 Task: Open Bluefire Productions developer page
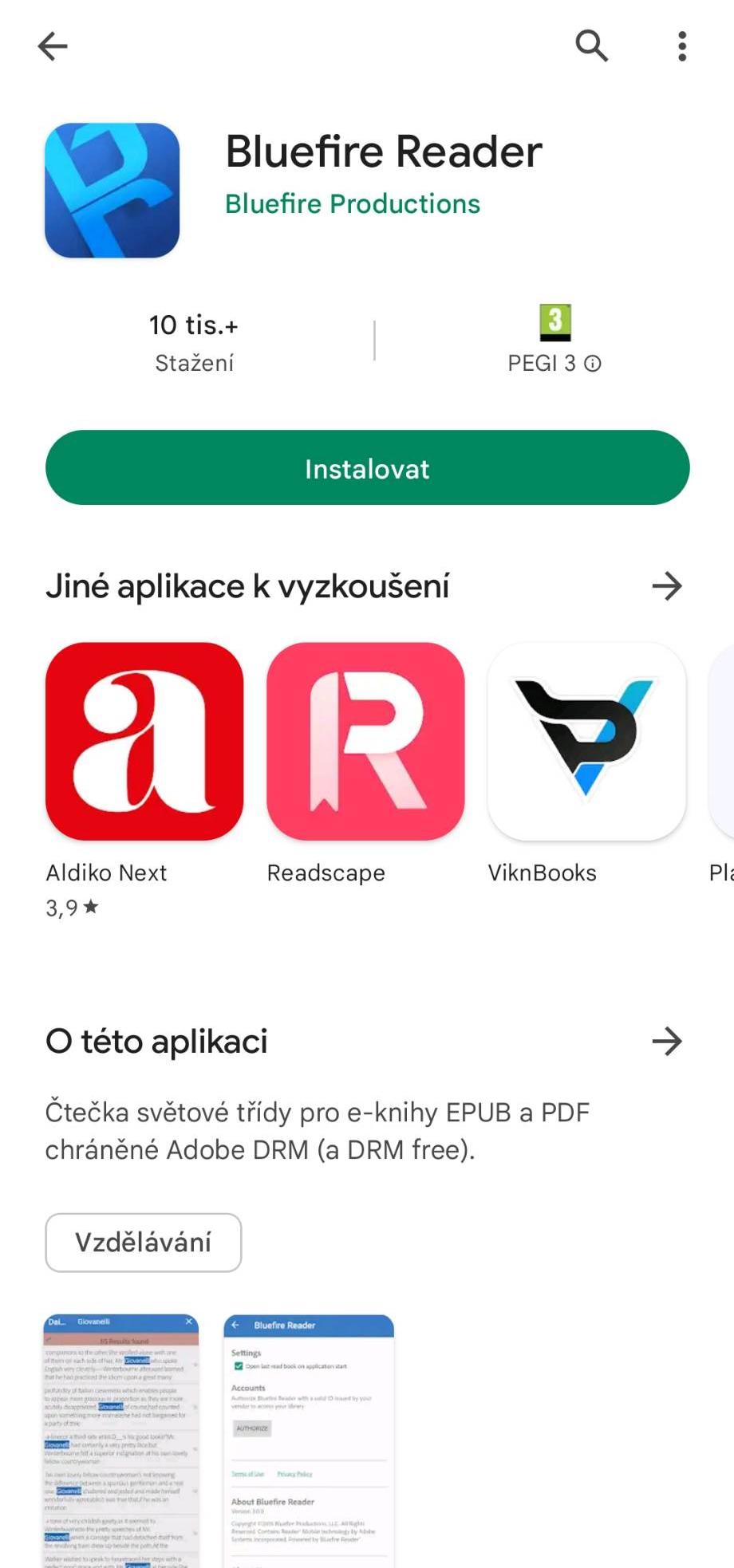coord(352,204)
